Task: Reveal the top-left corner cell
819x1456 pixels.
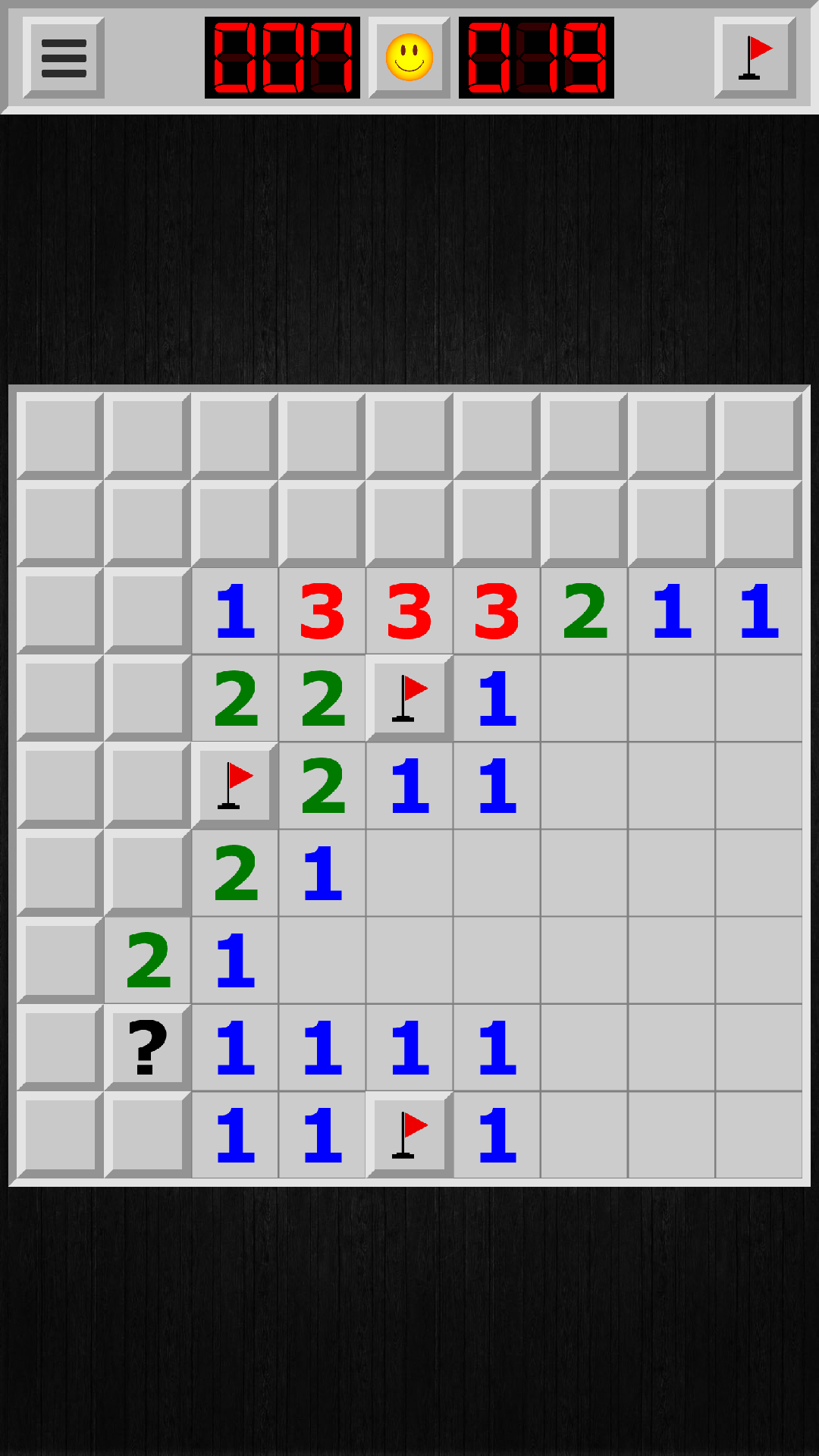Action: point(60,436)
